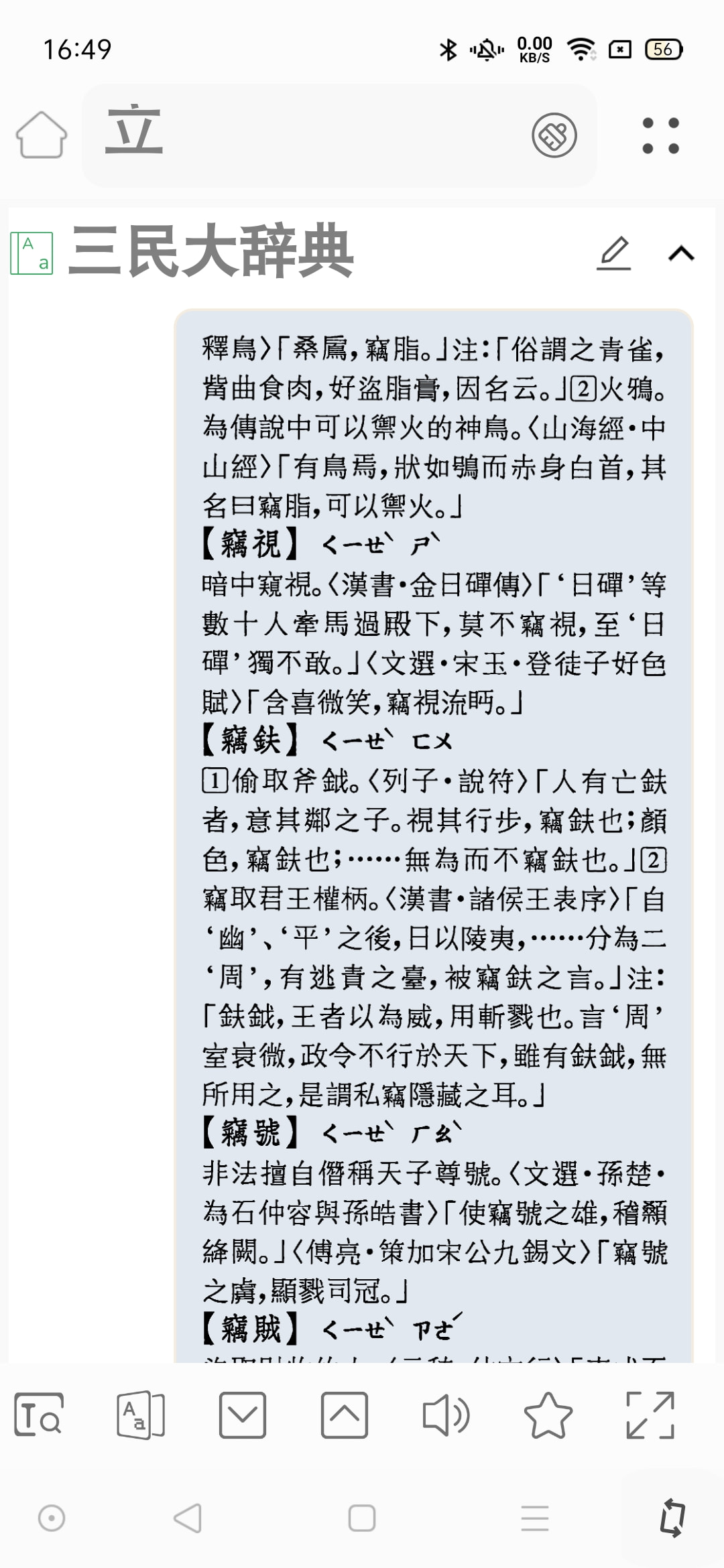Open the text search tool in bottom bar
The width and height of the screenshot is (724, 1568).
point(39,1415)
